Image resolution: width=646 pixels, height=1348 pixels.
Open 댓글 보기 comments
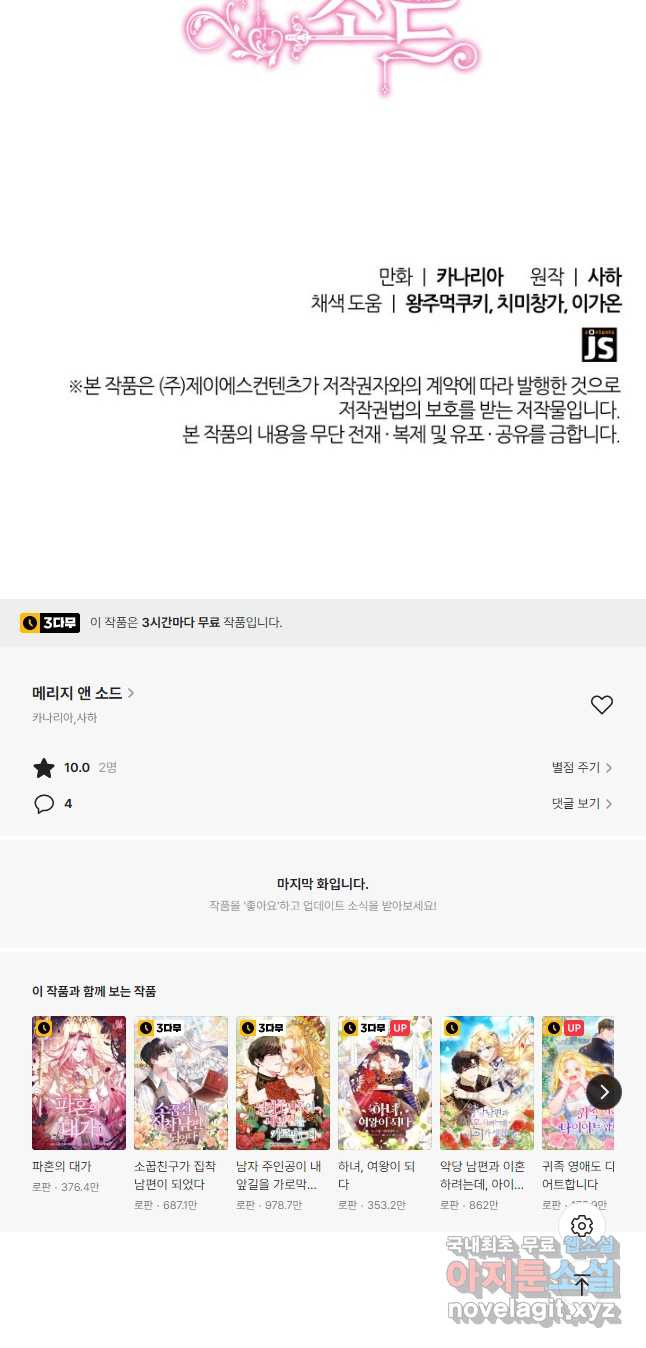click(x=581, y=803)
